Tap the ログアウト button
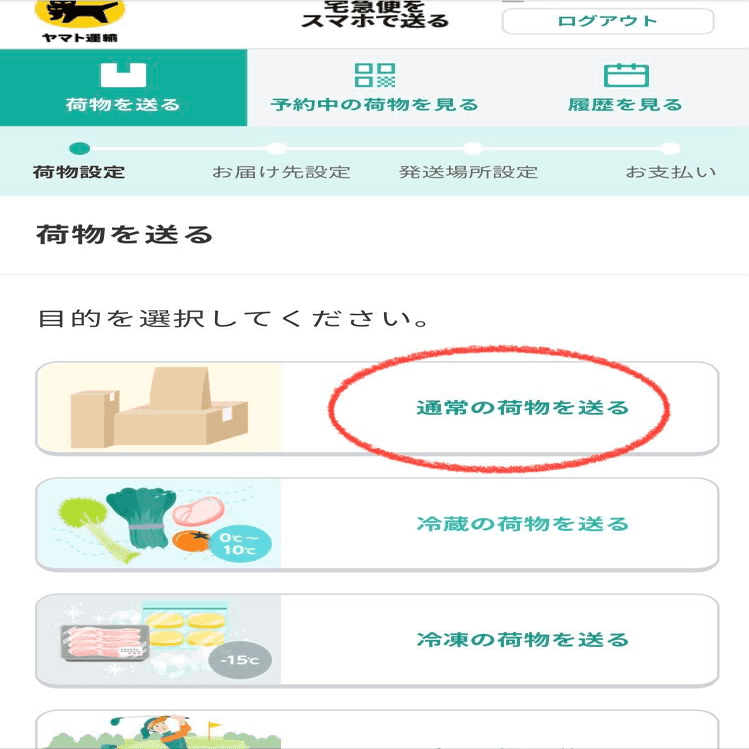Viewport: 749px width, 749px height. coord(608,21)
